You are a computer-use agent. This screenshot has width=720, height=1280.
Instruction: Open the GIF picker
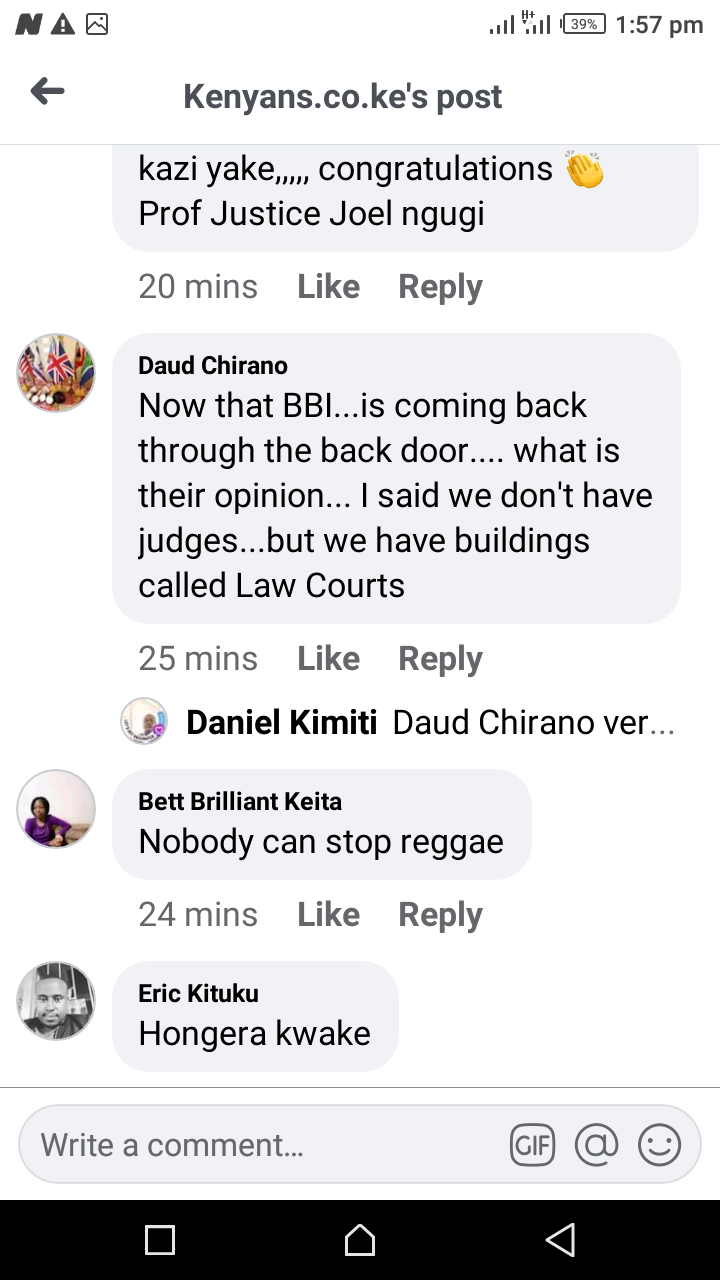532,1145
